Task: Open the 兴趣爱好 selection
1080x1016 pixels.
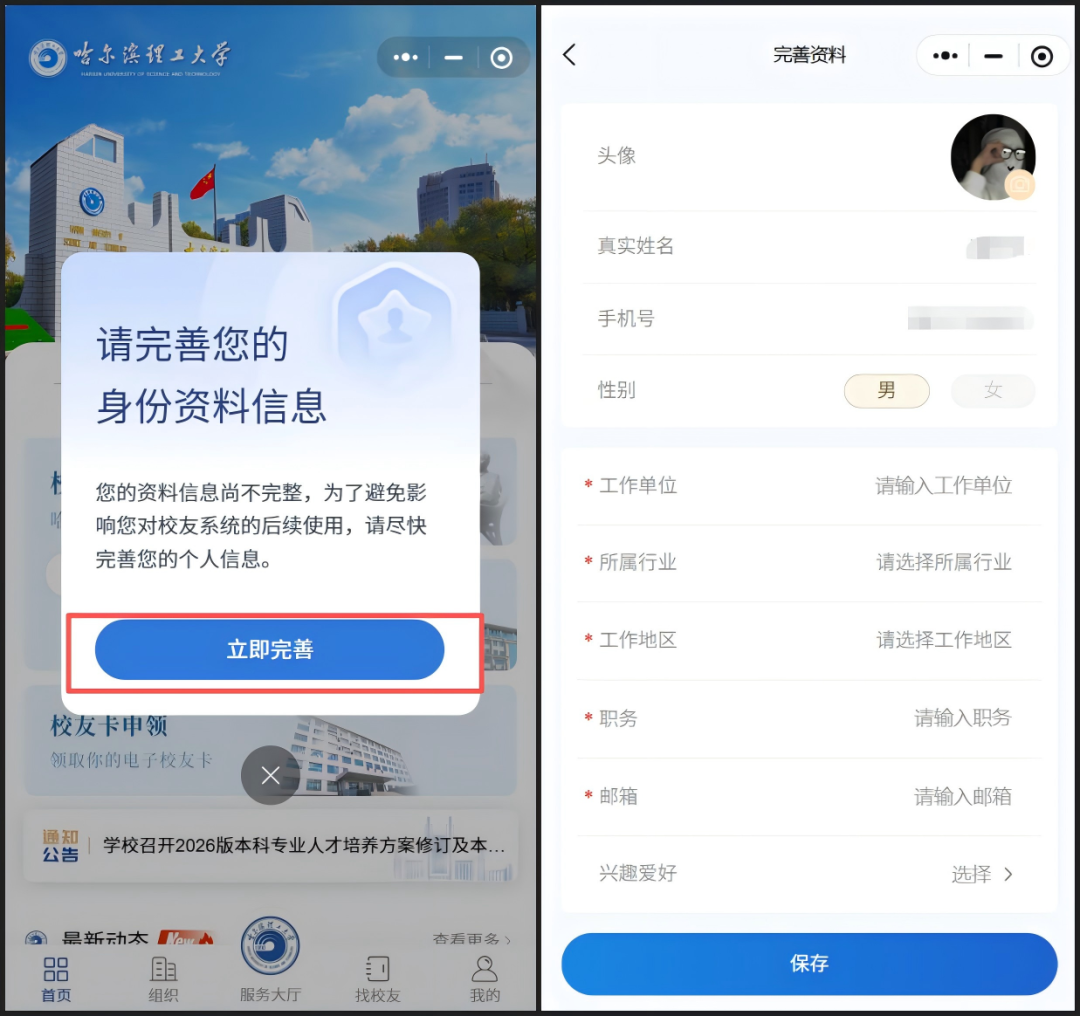Action: tap(981, 874)
